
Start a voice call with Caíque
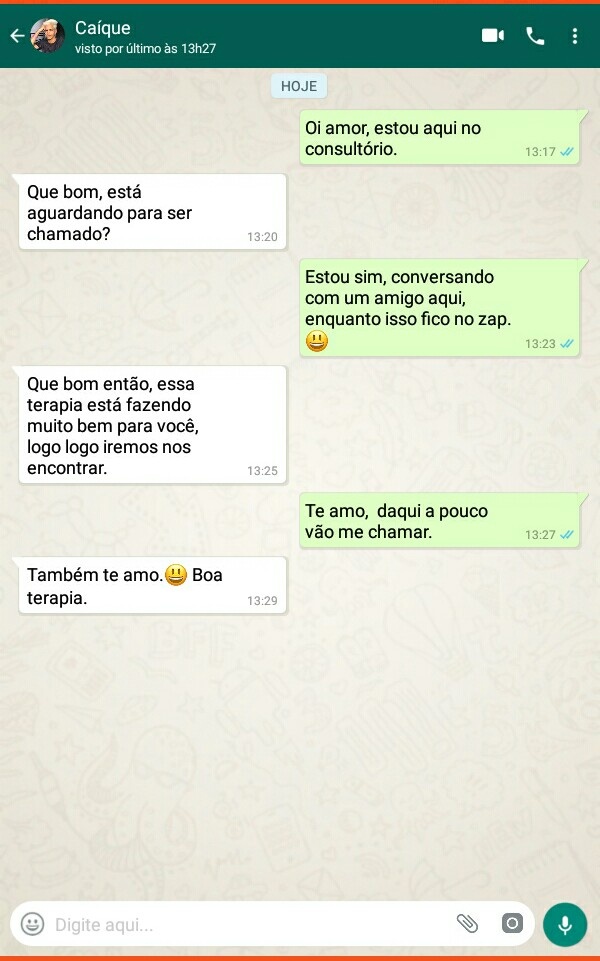coord(535,36)
